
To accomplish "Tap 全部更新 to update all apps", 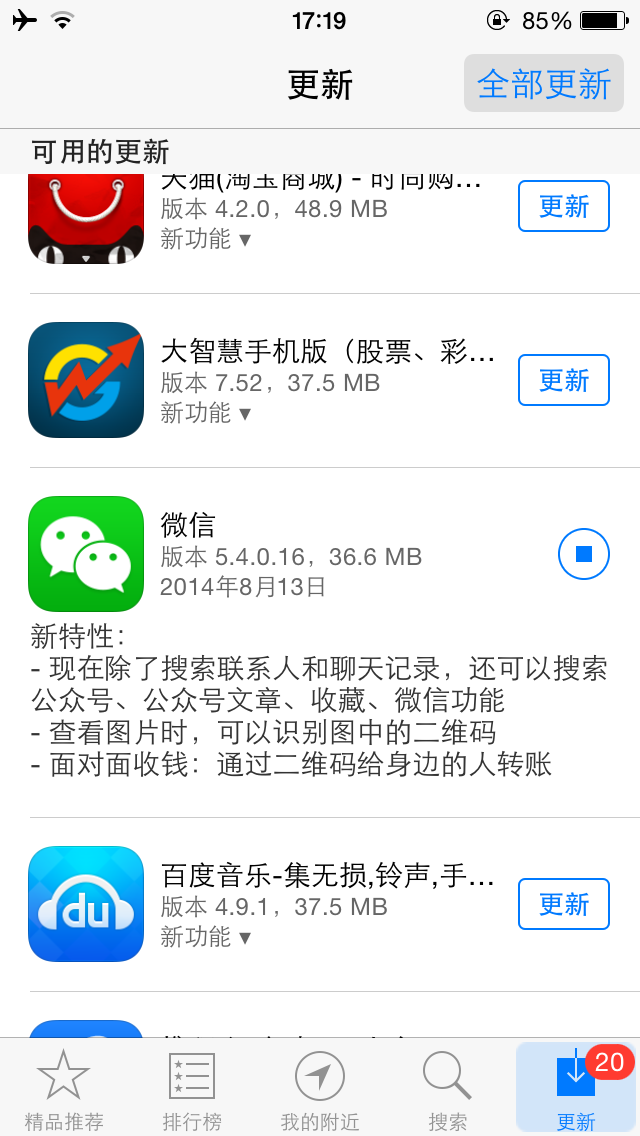I will click(x=544, y=83).
